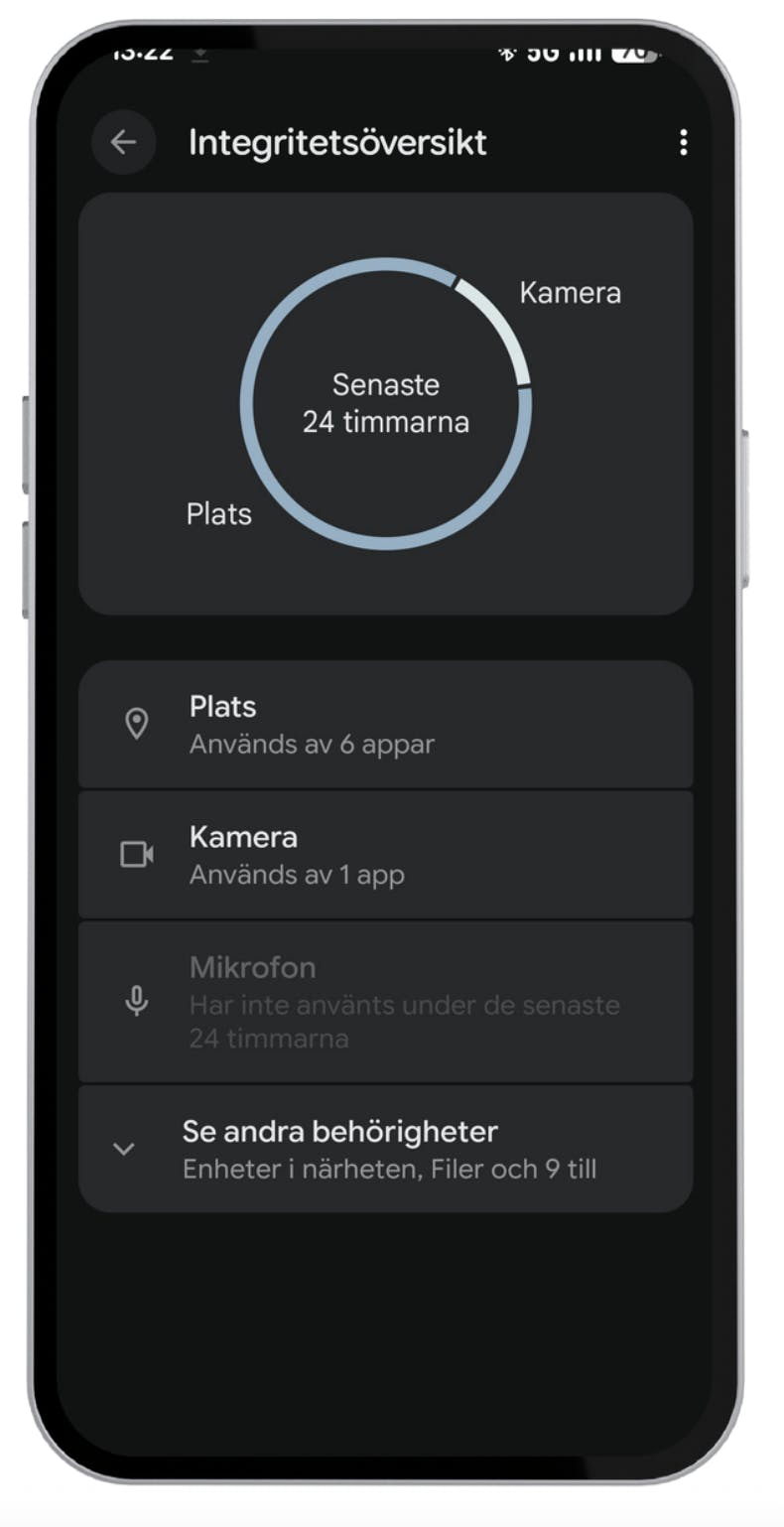The height and width of the screenshot is (1527, 784).
Task: Open Plats usage by 6 apps
Action: pyautogui.click(x=385, y=724)
